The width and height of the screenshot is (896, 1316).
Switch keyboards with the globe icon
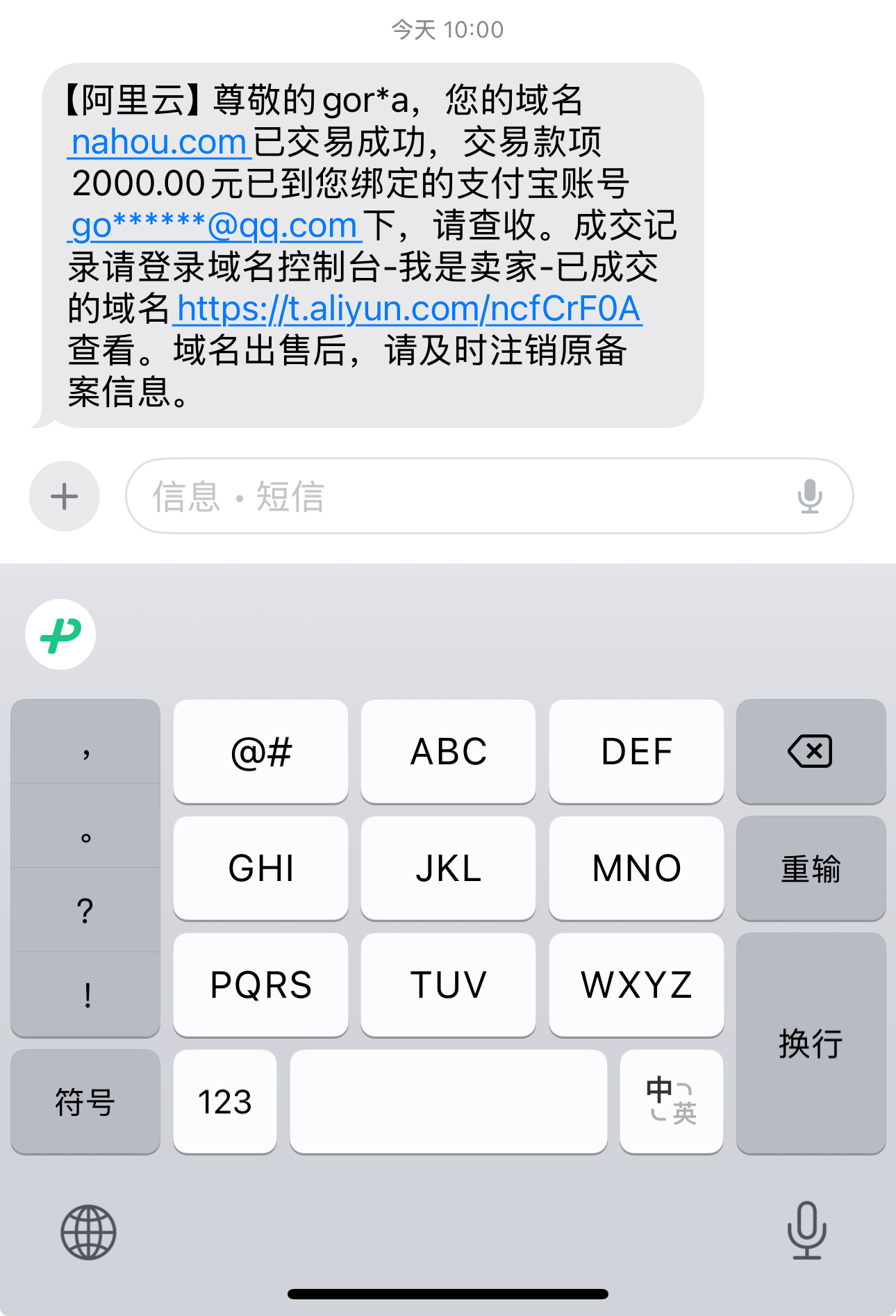(x=88, y=1232)
